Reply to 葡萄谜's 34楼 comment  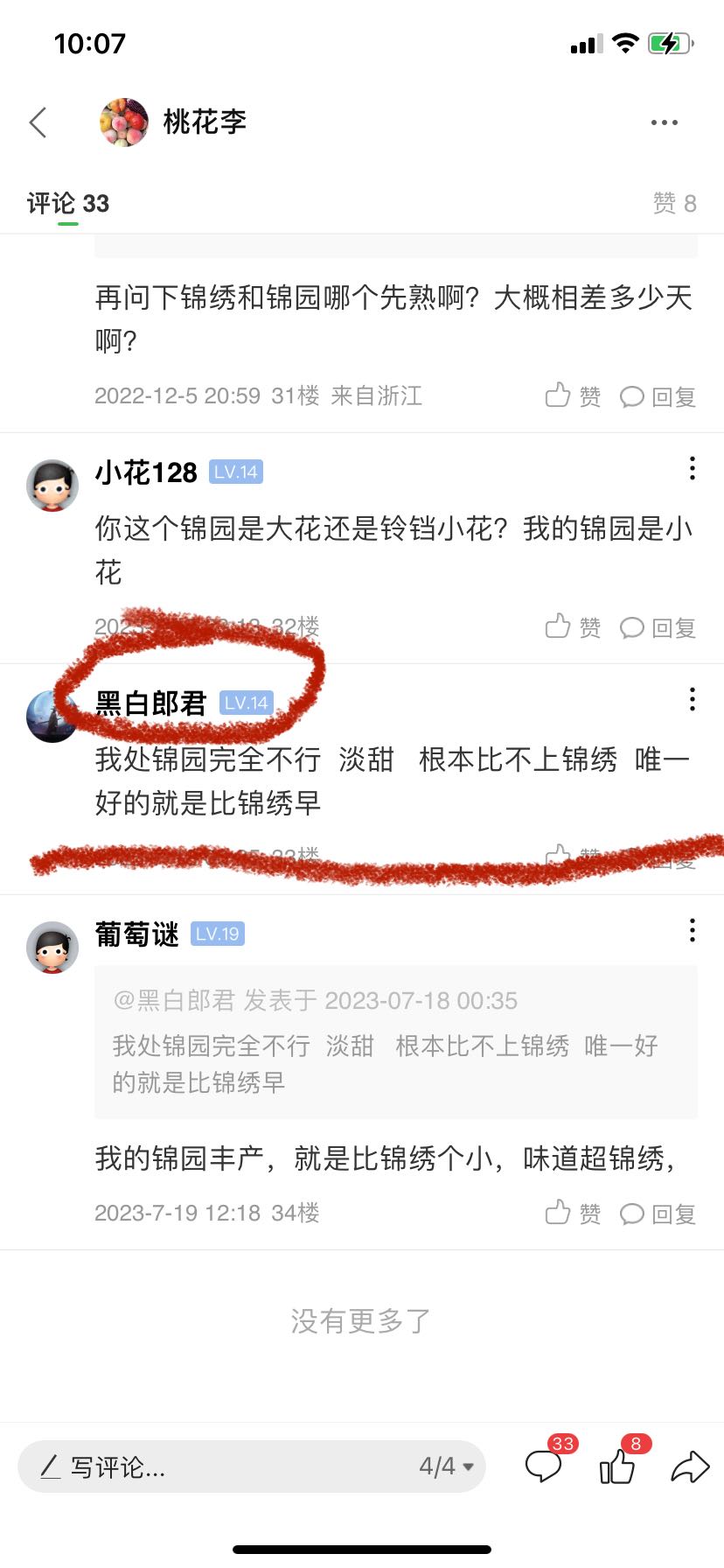[x=658, y=1214]
